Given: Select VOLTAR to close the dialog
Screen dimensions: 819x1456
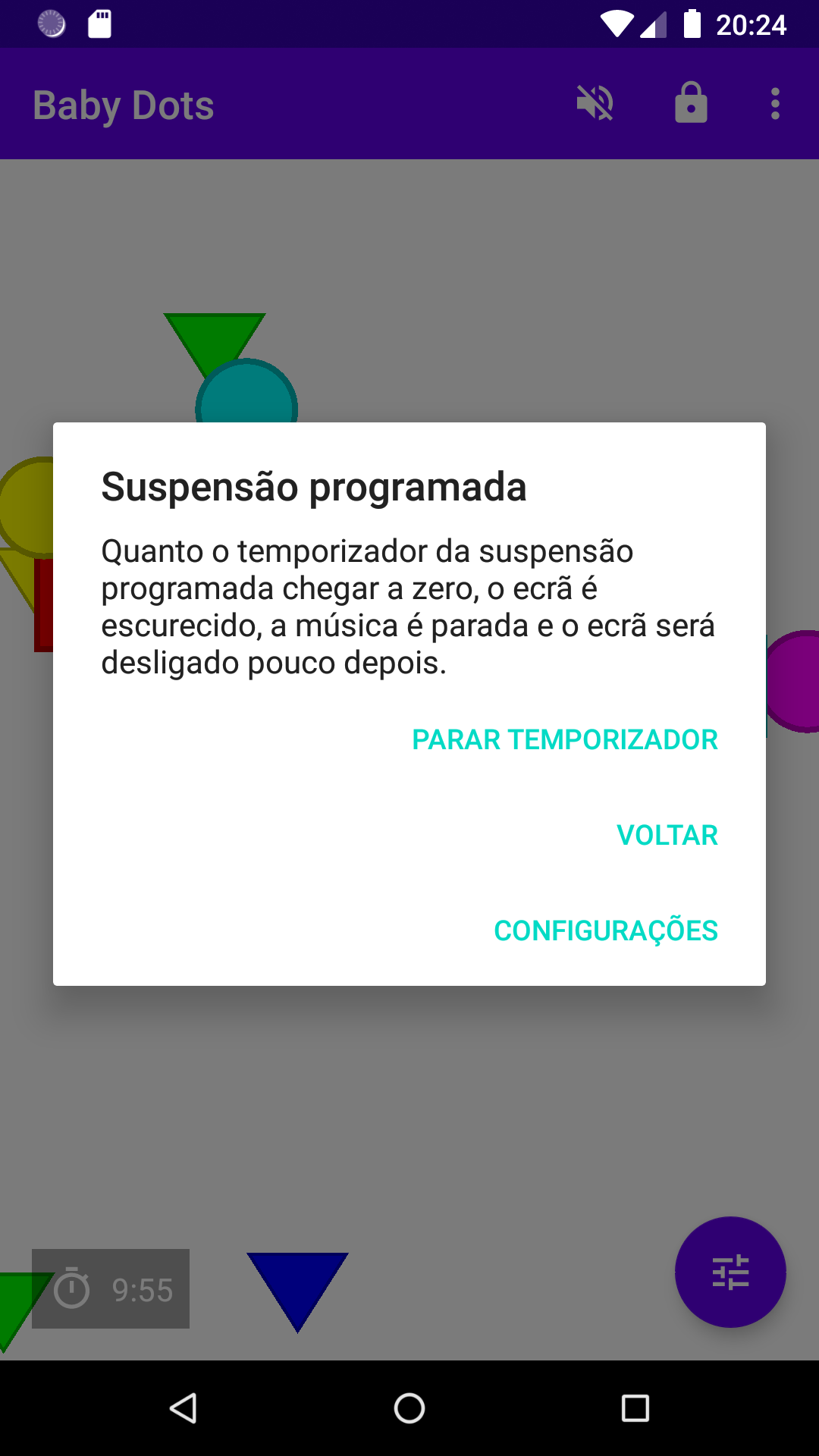Looking at the screenshot, I should pyautogui.click(x=667, y=835).
